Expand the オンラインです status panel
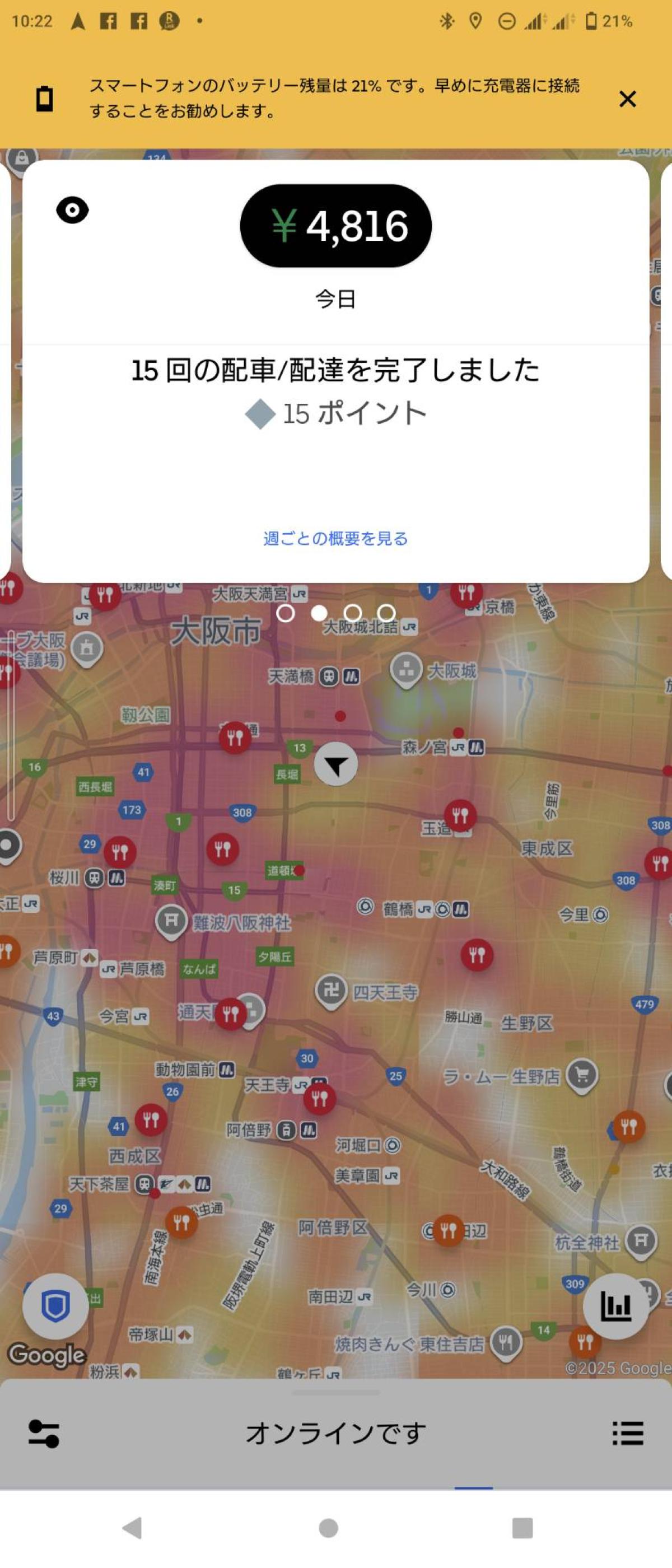 pos(335,1434)
